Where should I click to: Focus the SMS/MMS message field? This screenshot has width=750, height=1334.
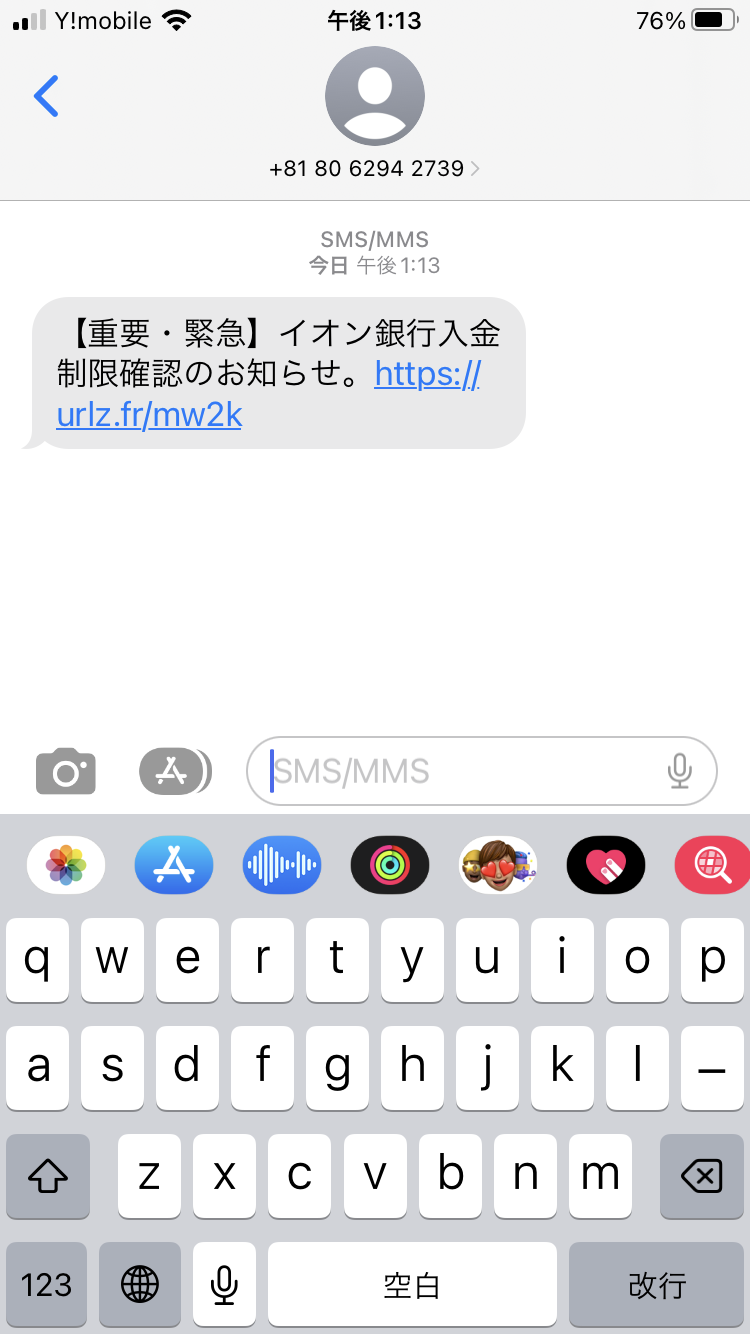[x=460, y=771]
